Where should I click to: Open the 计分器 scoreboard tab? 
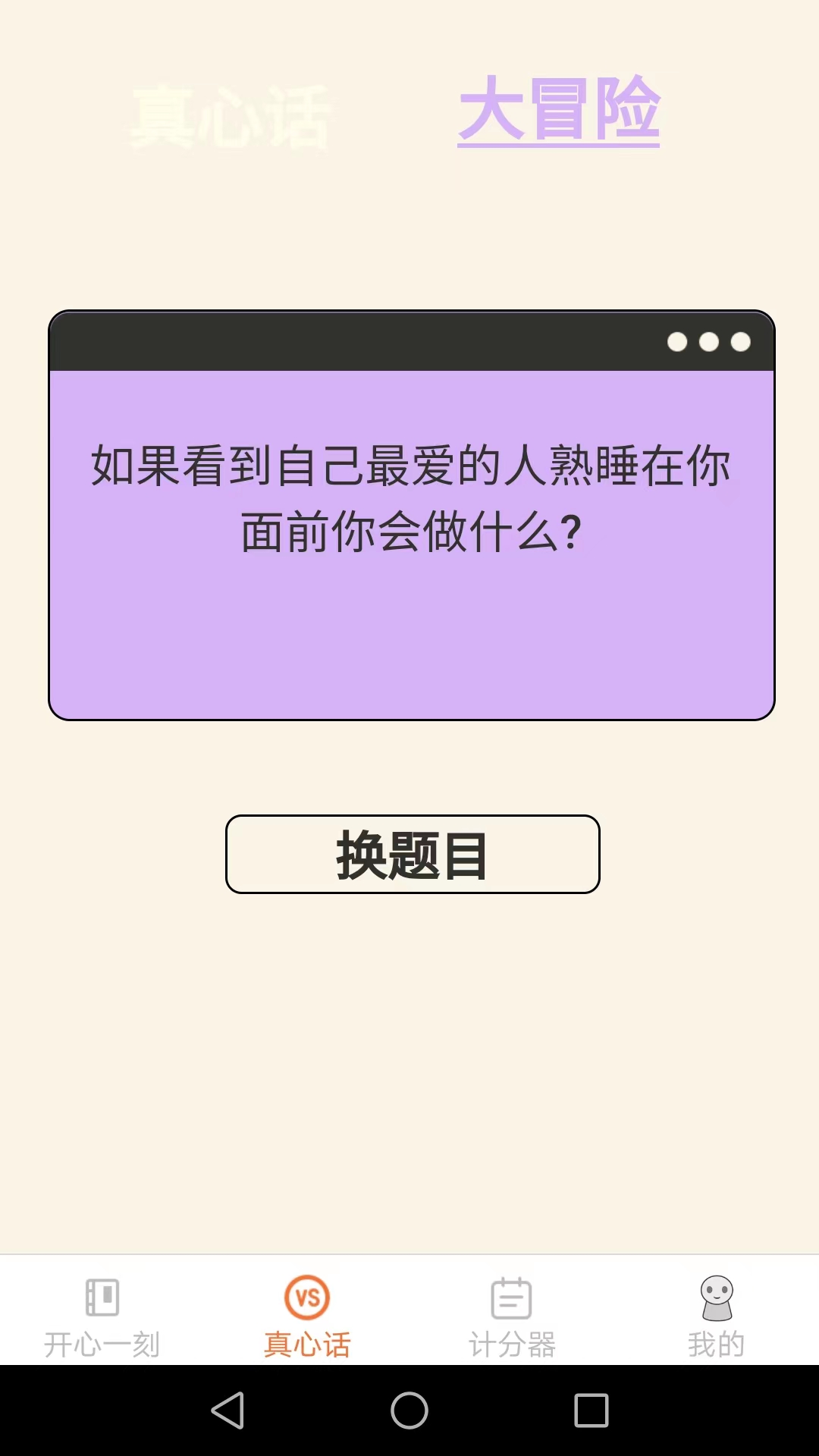click(512, 1316)
